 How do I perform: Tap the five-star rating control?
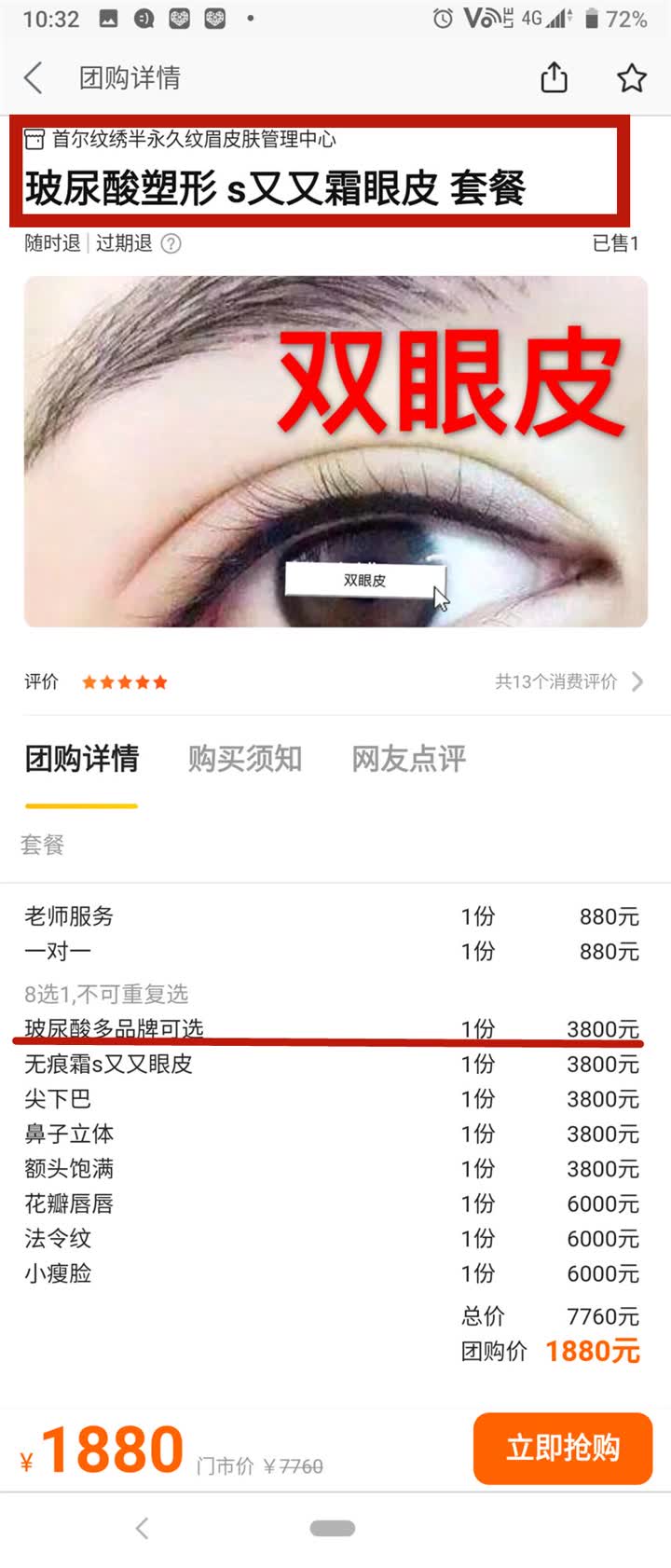click(x=124, y=681)
